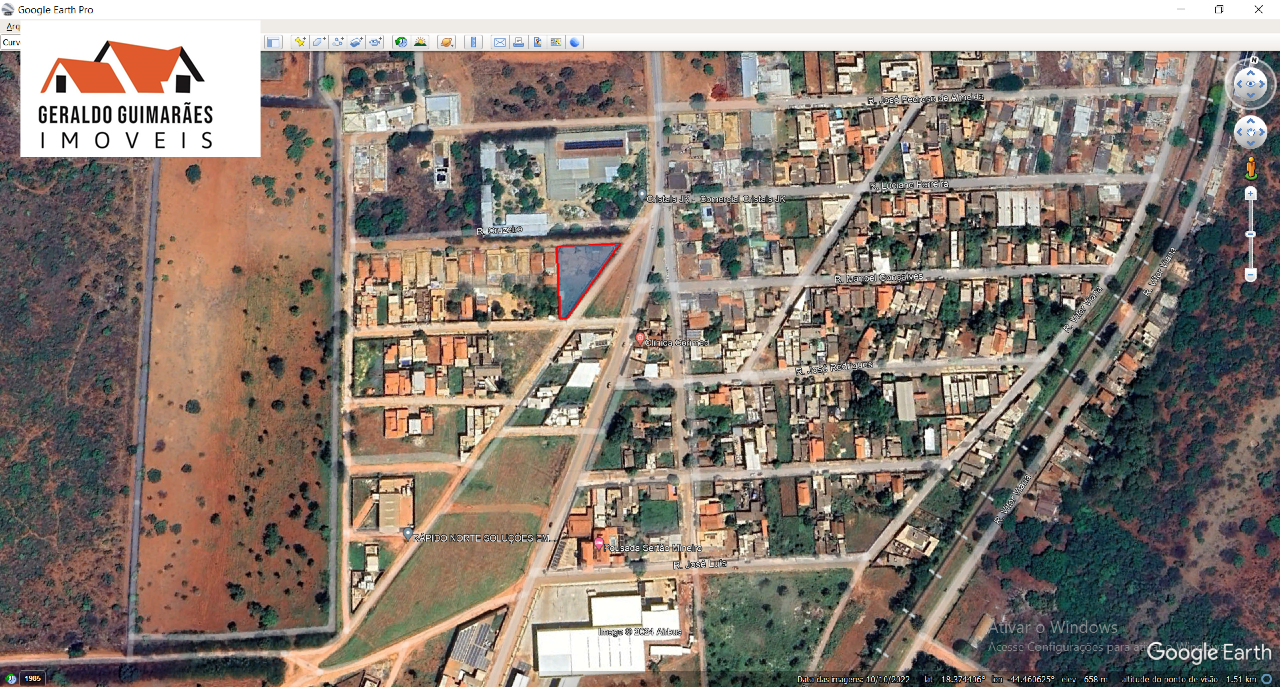Add a new placemark pin
The image size is (1280, 687).
point(300,42)
